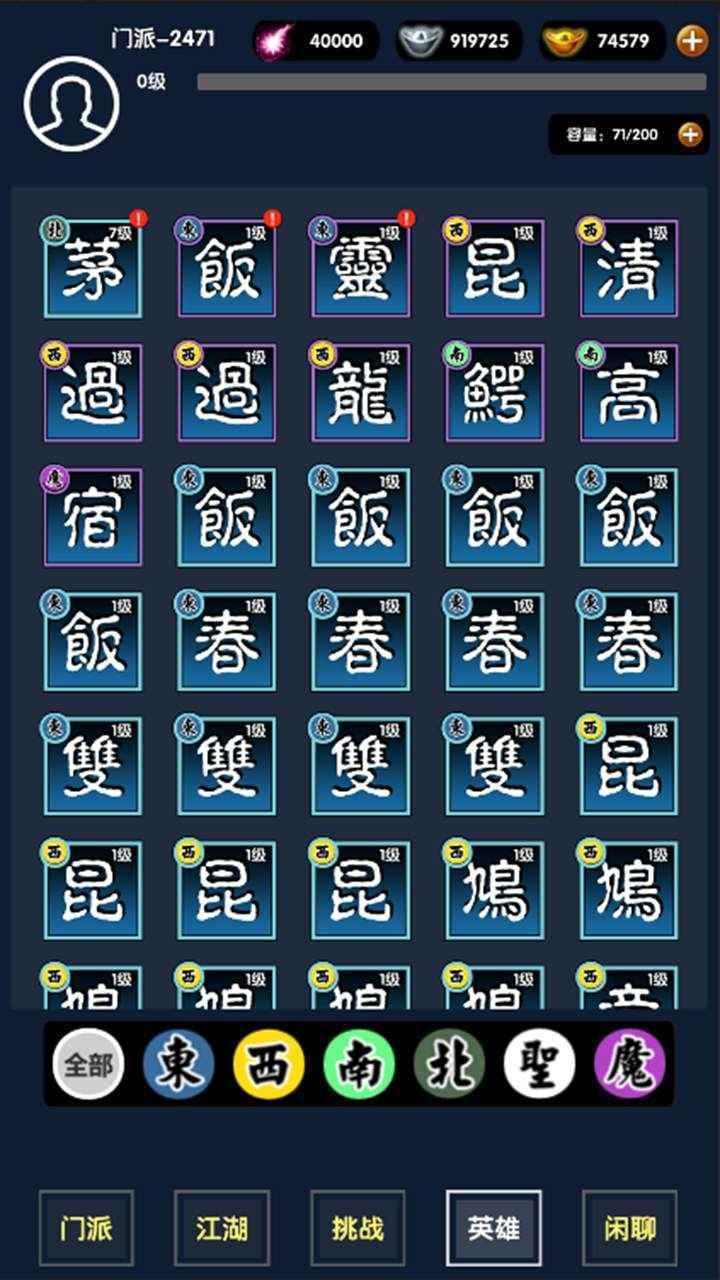720x1280 pixels.
Task: Open the player profile avatar
Action: pos(72,104)
